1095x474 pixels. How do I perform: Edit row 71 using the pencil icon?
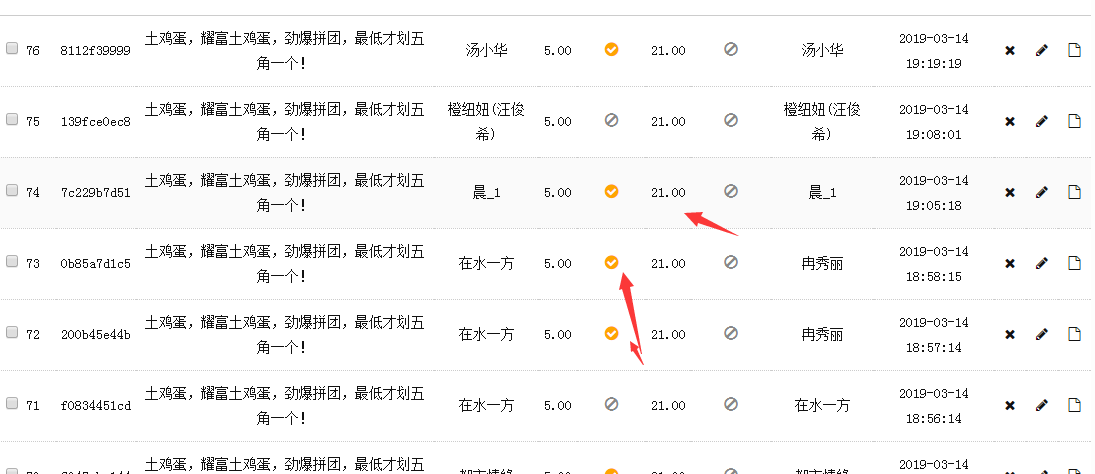(1042, 405)
